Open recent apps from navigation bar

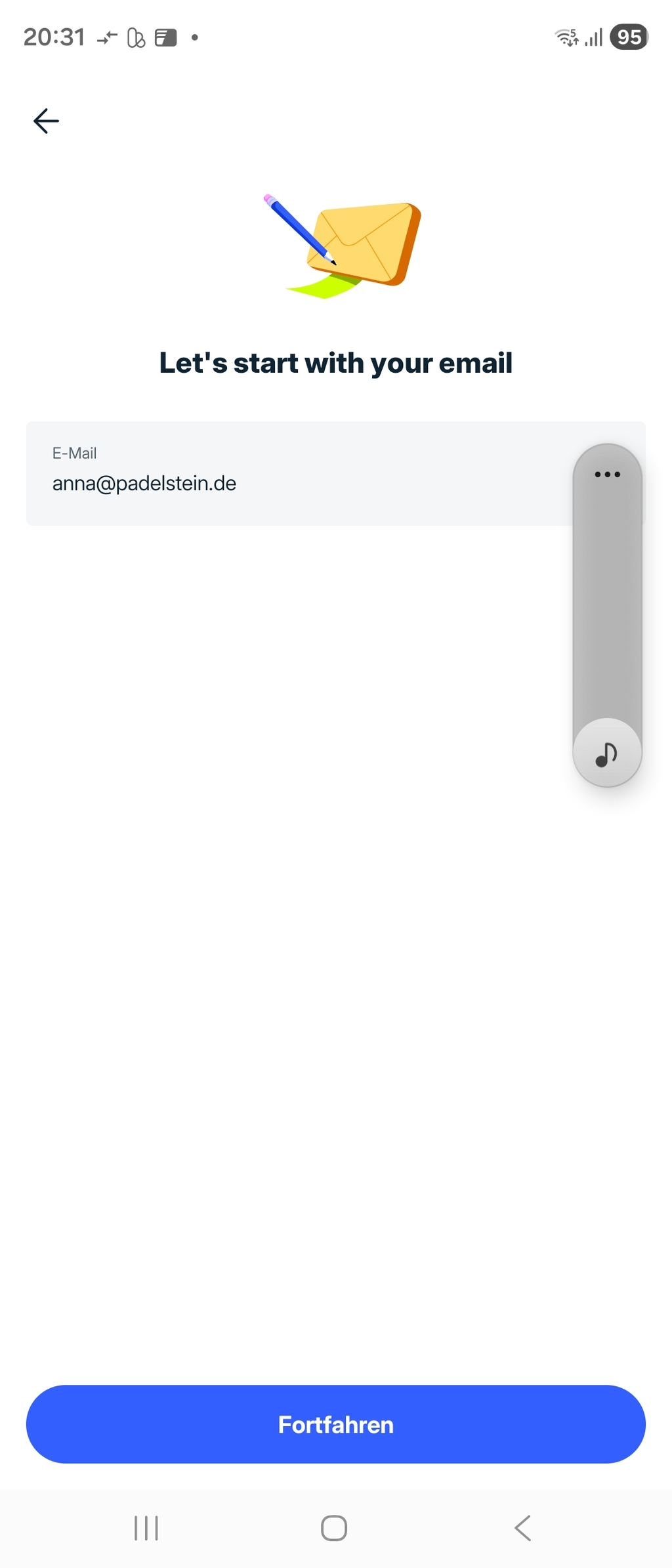(x=146, y=1528)
